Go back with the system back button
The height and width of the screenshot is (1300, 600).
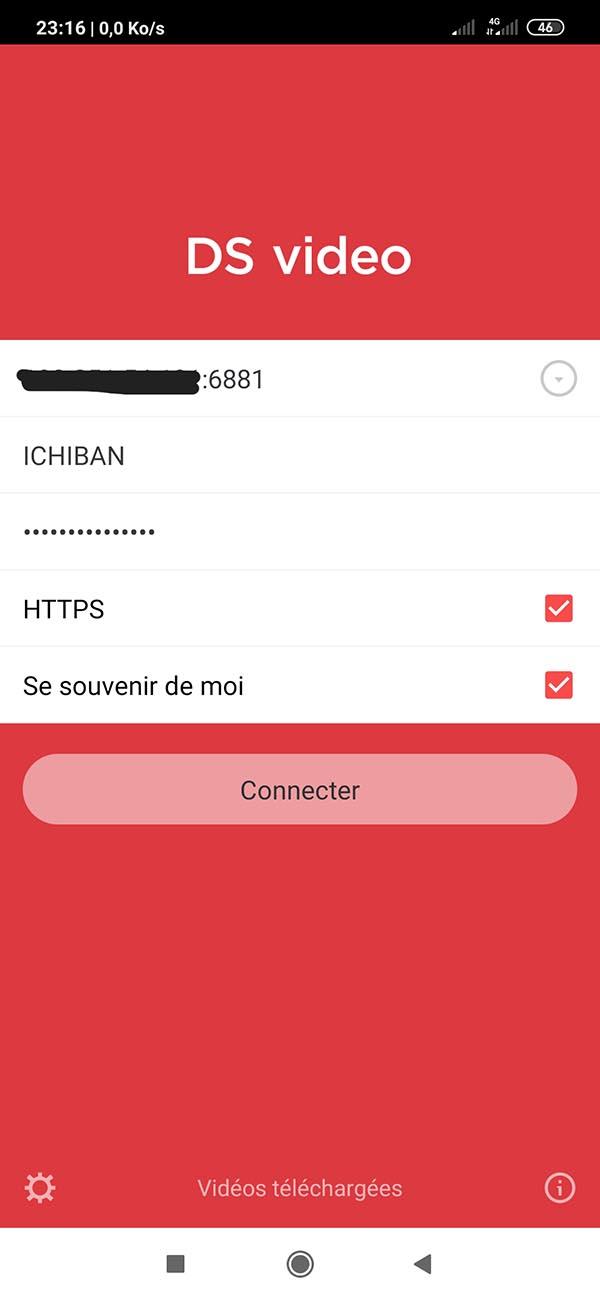coord(422,1264)
